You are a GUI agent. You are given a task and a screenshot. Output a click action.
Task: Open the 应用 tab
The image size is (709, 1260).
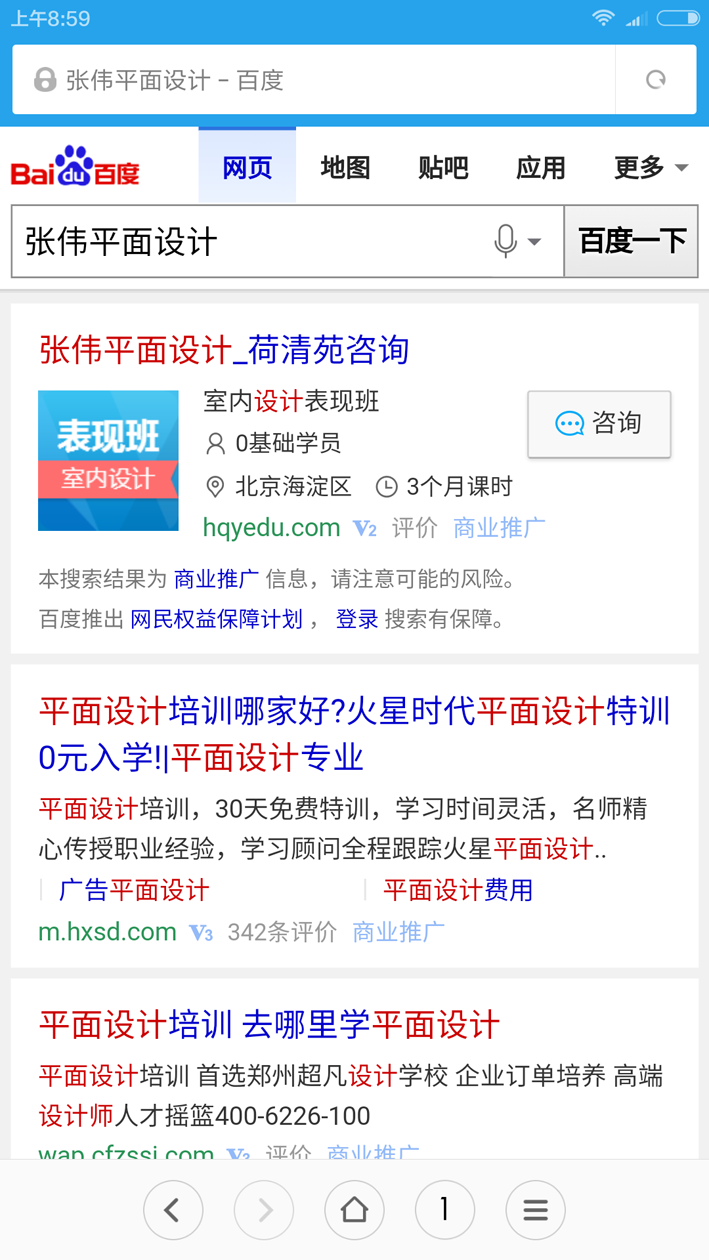coord(541,167)
